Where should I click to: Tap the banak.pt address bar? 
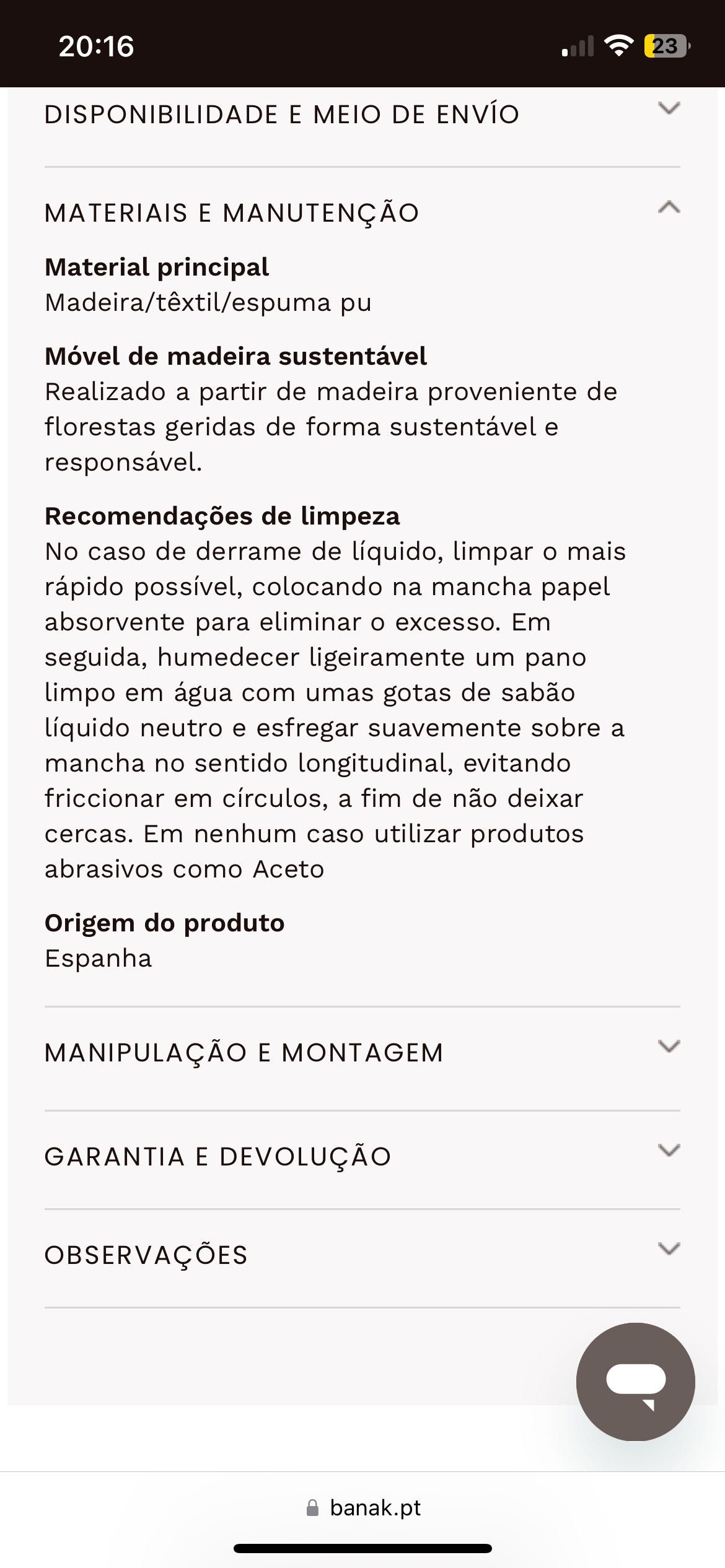363,1507
